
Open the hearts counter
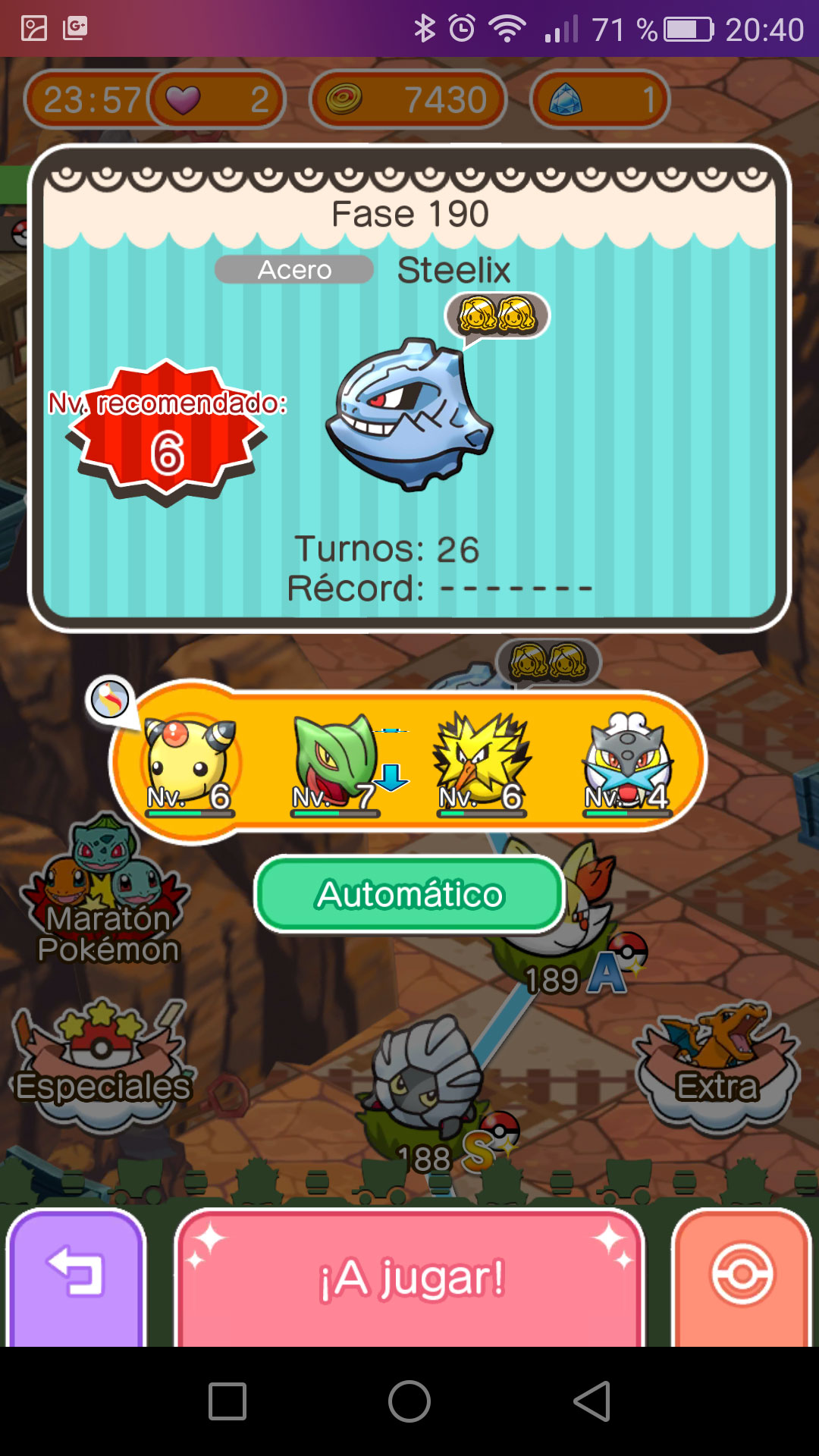216,99
